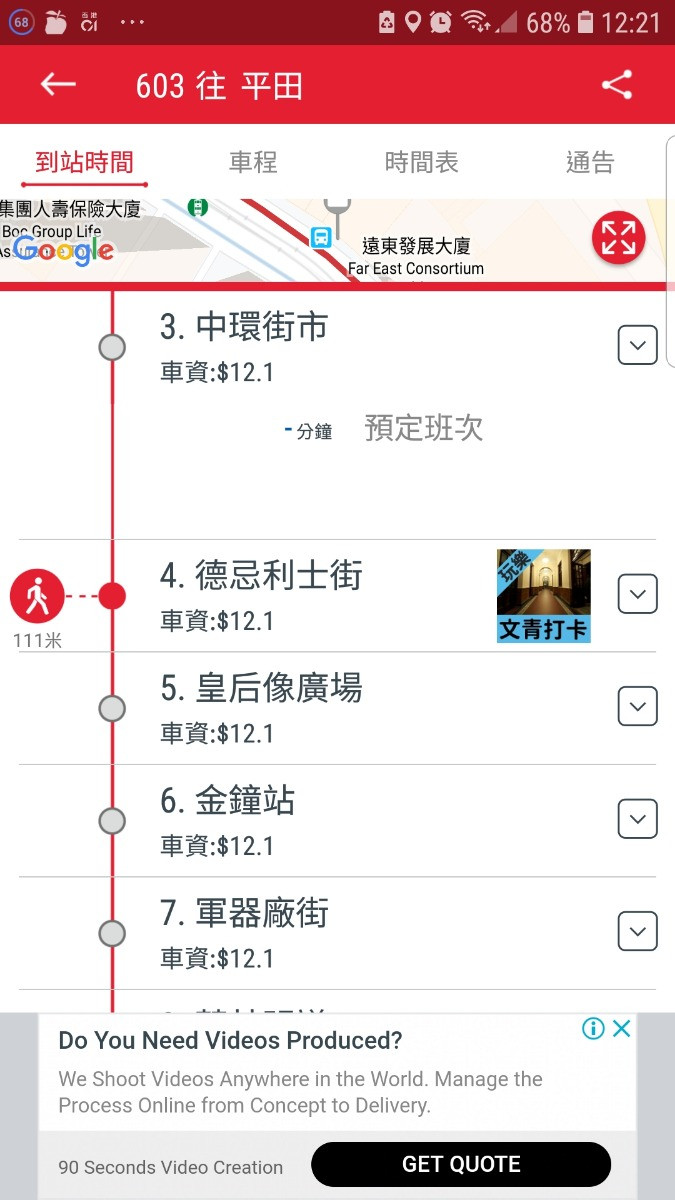Screen dimensions: 675x1200
Task: Select the 通告 tab
Action: (x=590, y=162)
